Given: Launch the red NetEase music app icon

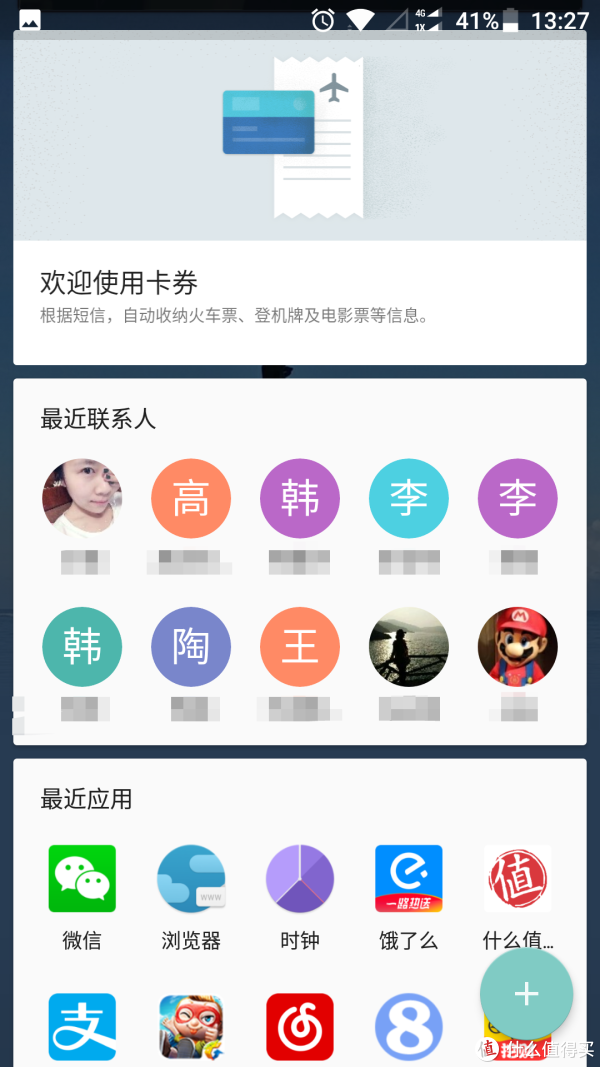Looking at the screenshot, I should click(300, 1027).
